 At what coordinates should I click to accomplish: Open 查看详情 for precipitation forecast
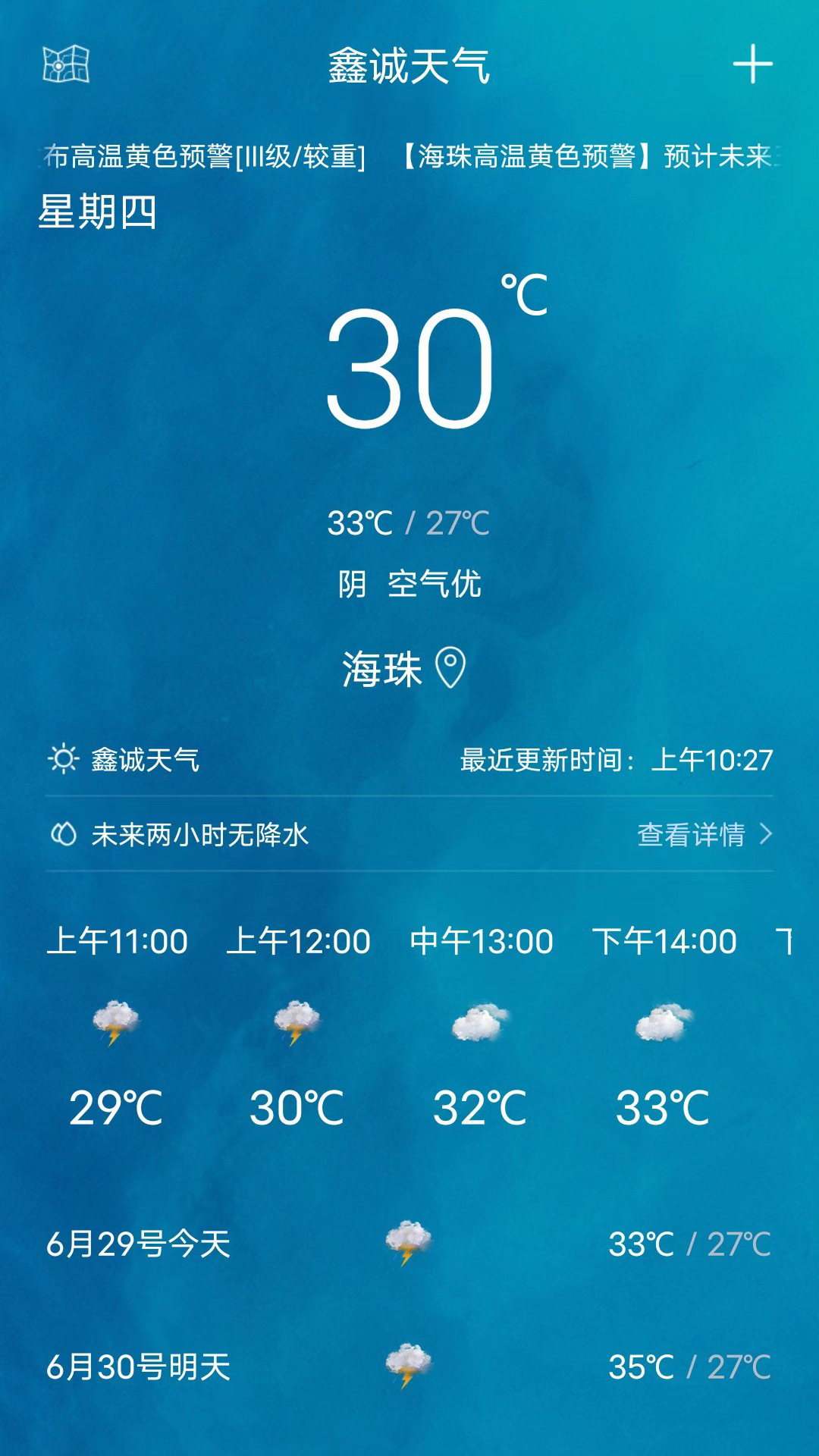click(704, 834)
